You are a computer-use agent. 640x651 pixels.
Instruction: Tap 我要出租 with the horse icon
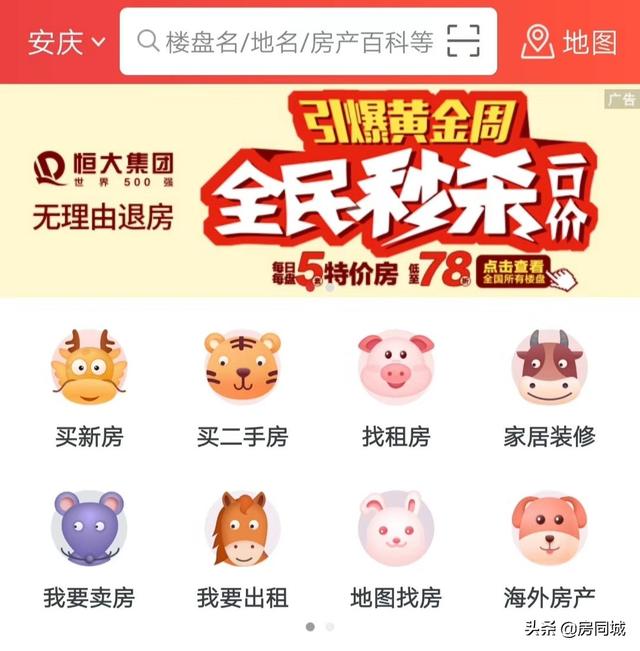(242, 549)
